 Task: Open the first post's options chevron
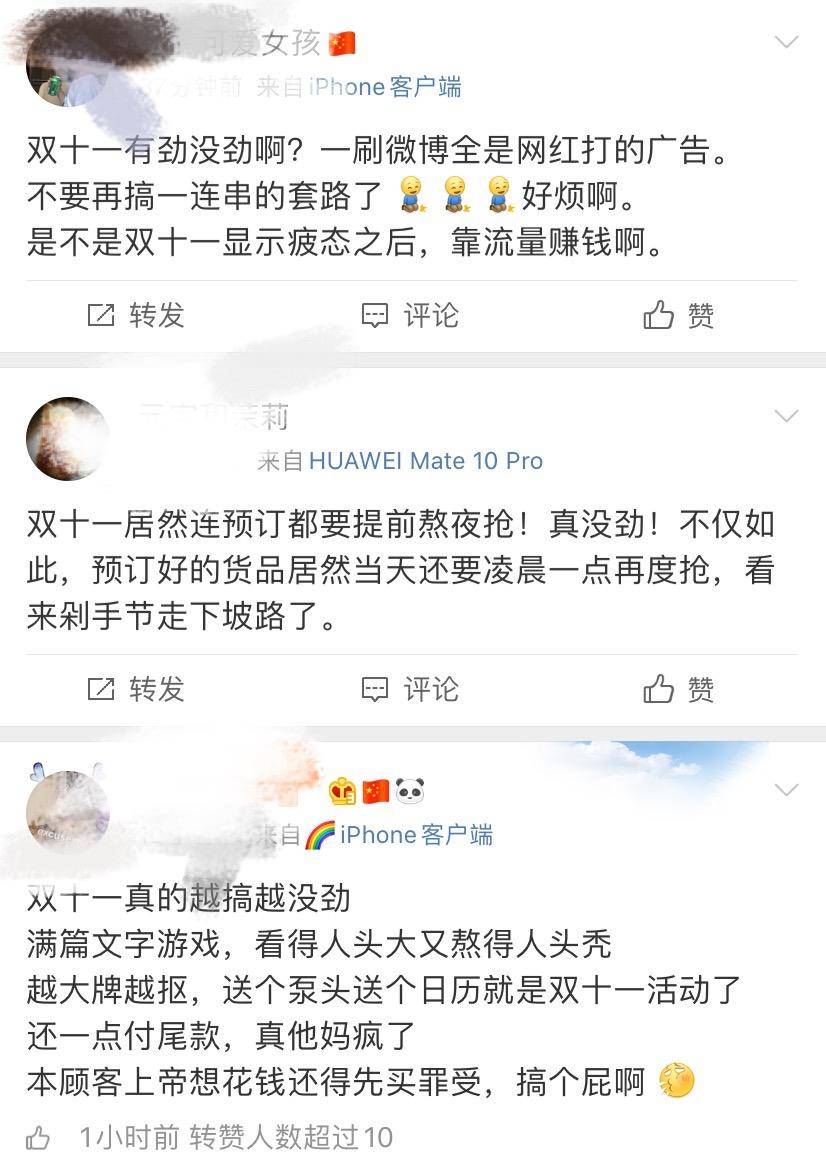tap(786, 42)
